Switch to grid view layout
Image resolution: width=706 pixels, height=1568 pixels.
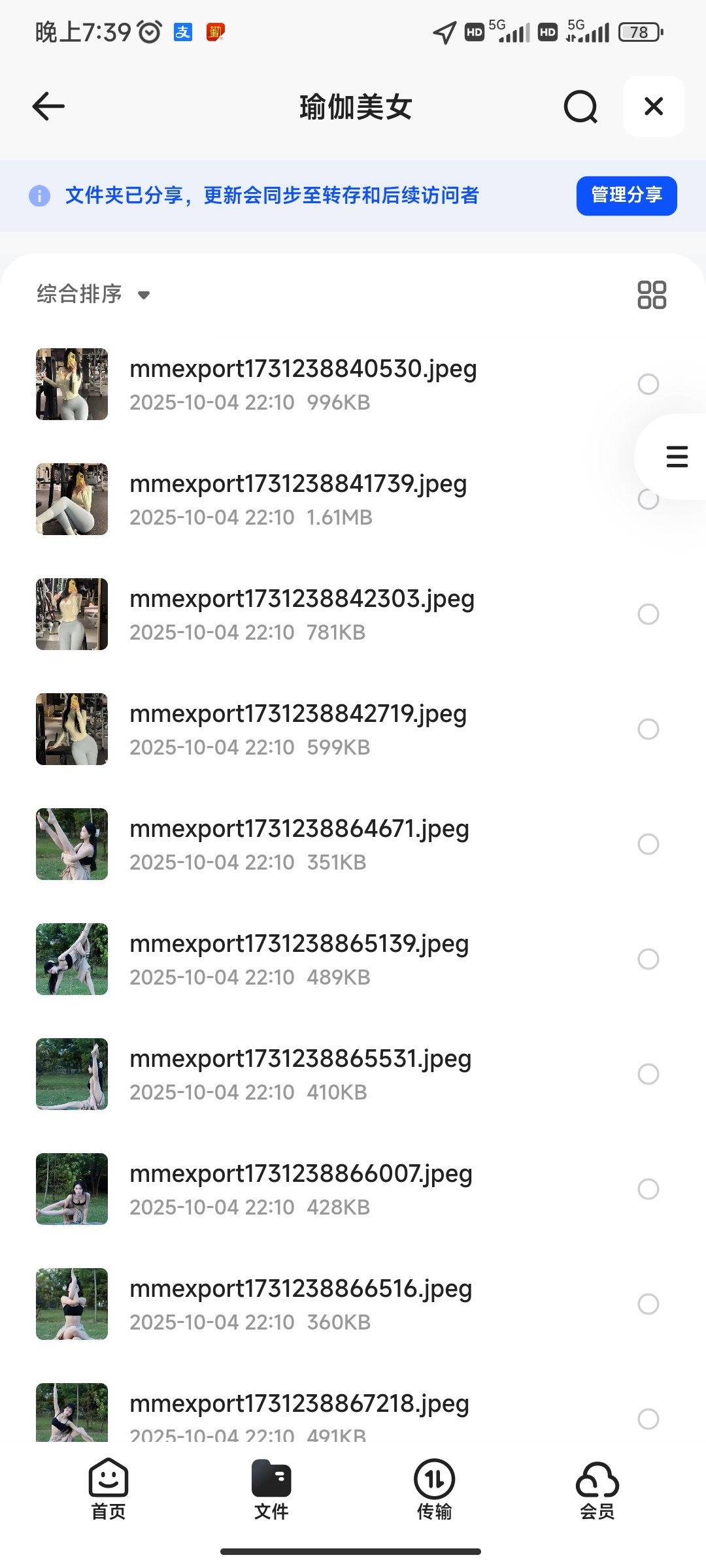(652, 295)
